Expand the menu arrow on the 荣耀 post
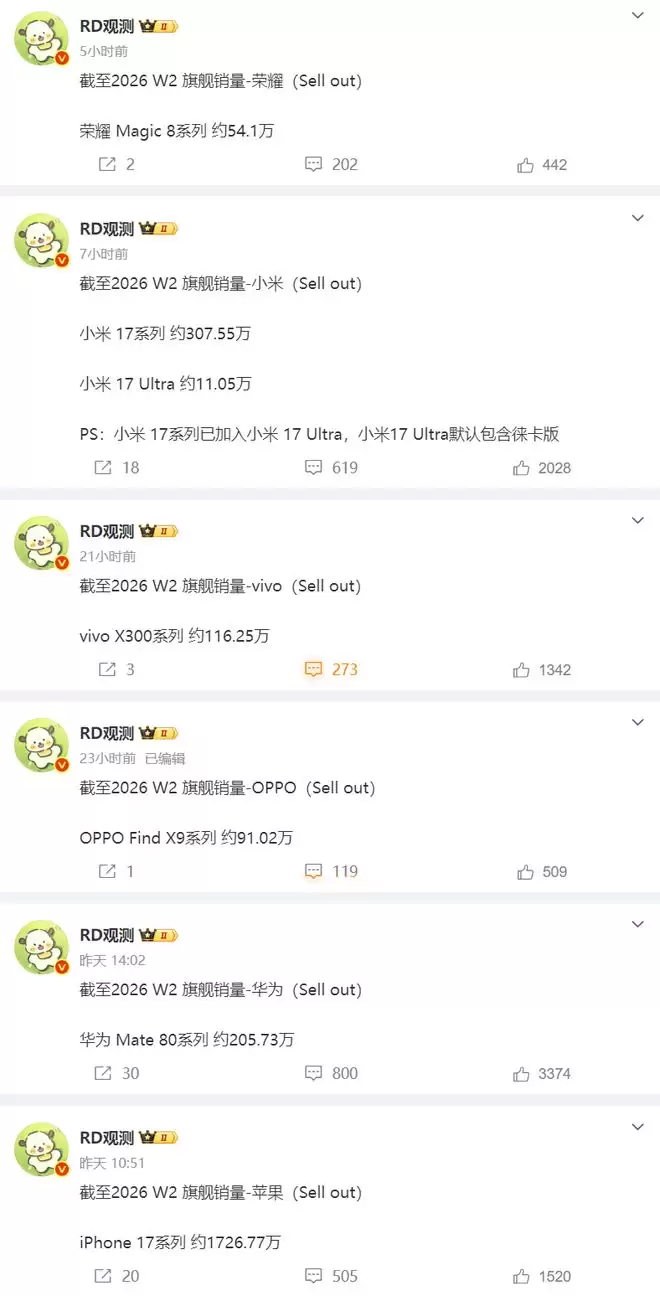660x1296 pixels. pos(638,16)
